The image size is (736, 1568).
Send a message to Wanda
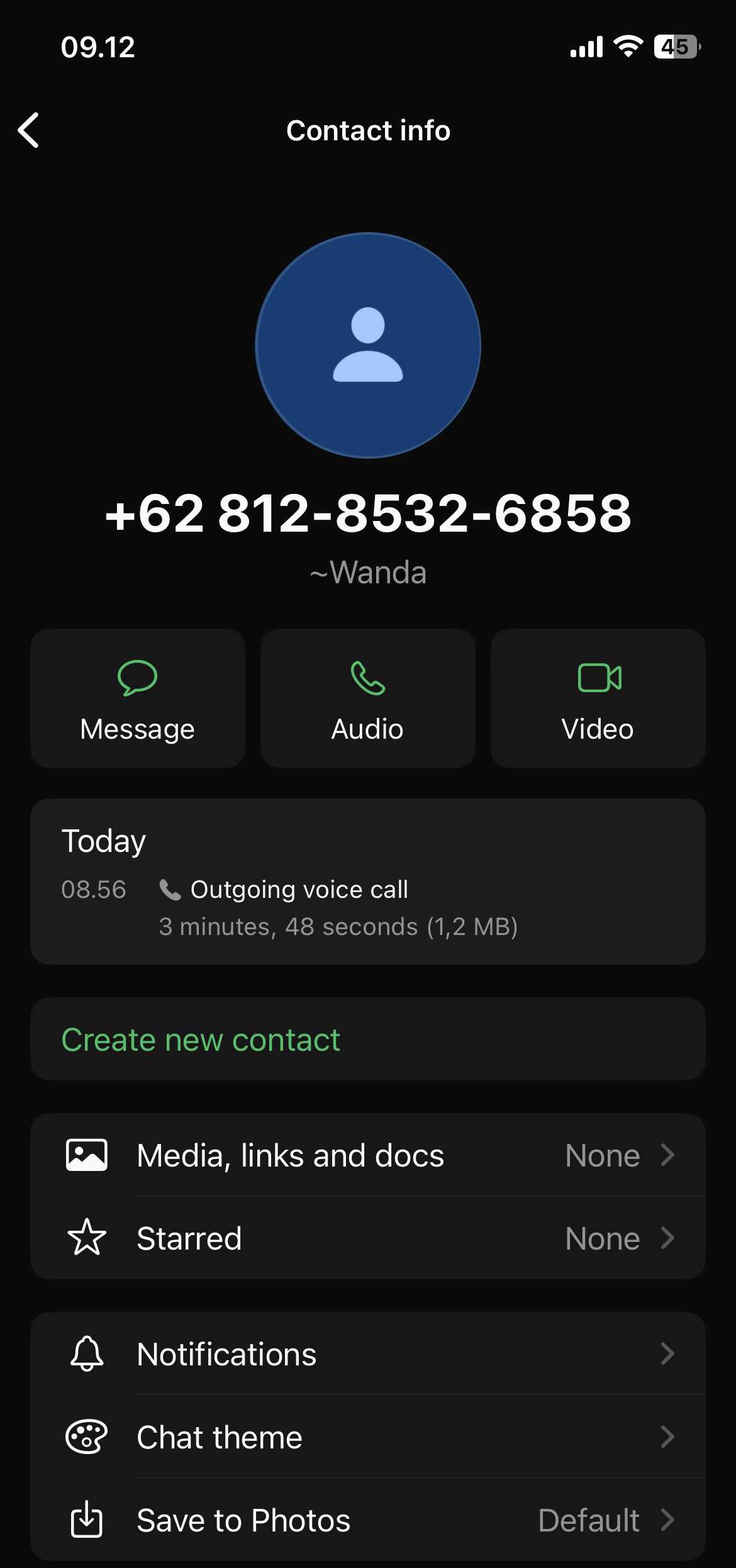tap(138, 698)
